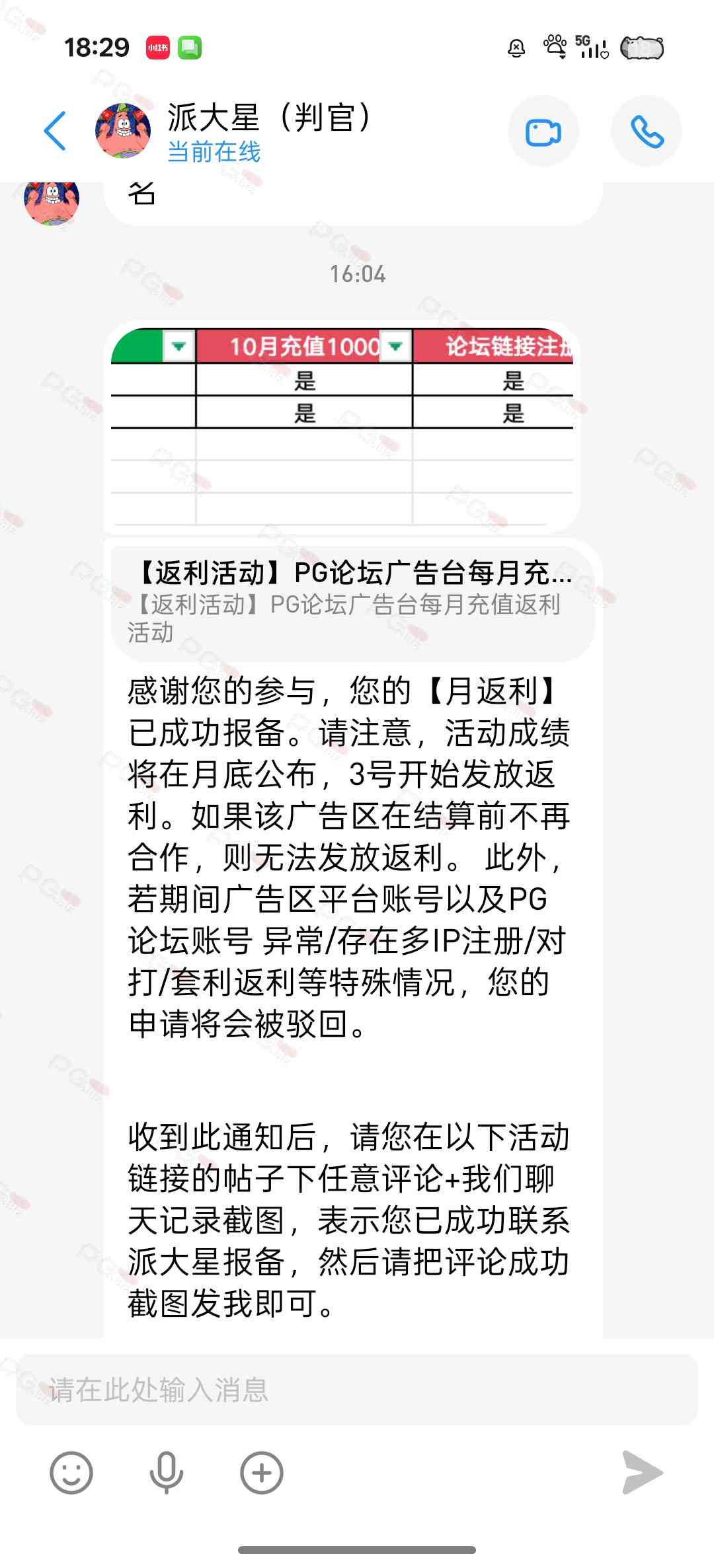714x1568 pixels.
Task: Open the spreadsheet image in the chat
Action: click(342, 426)
